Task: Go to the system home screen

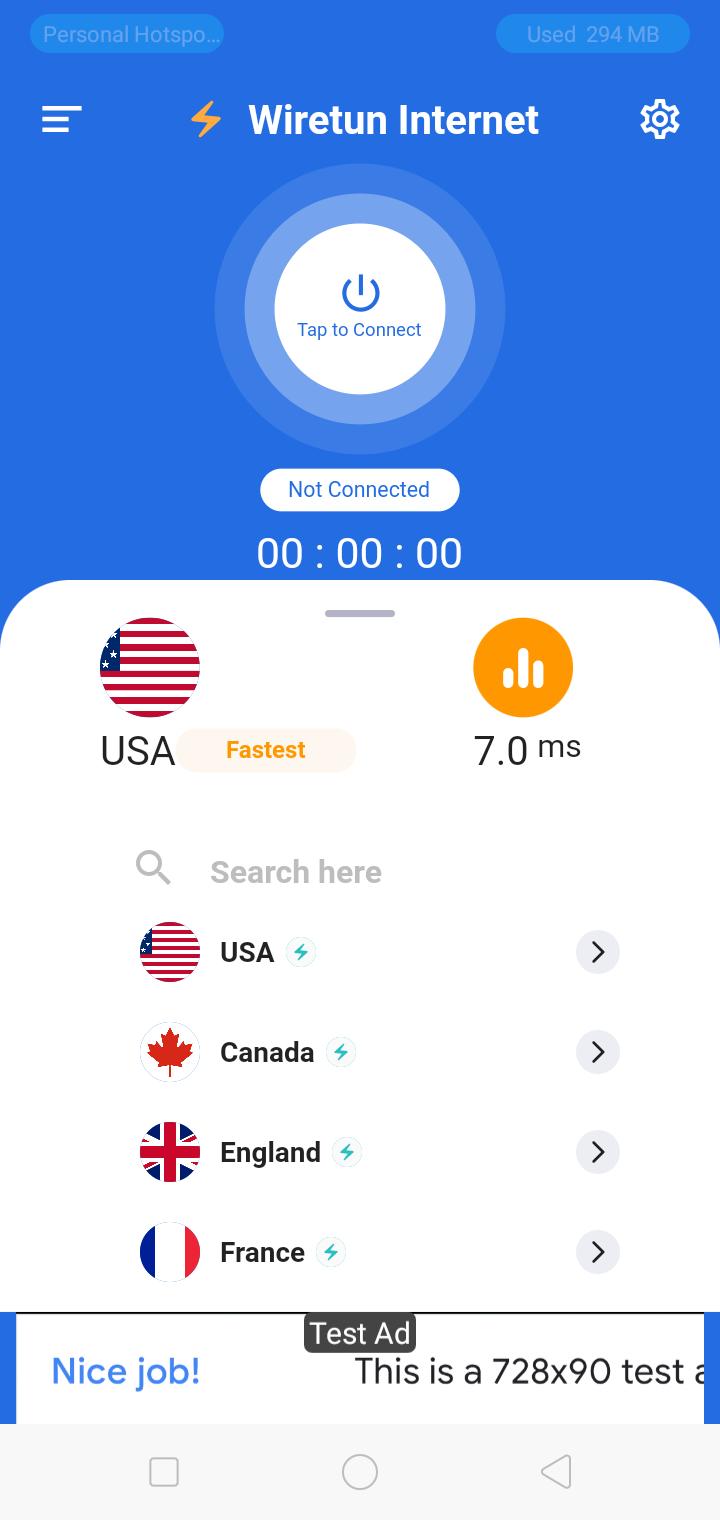Action: (360, 1472)
